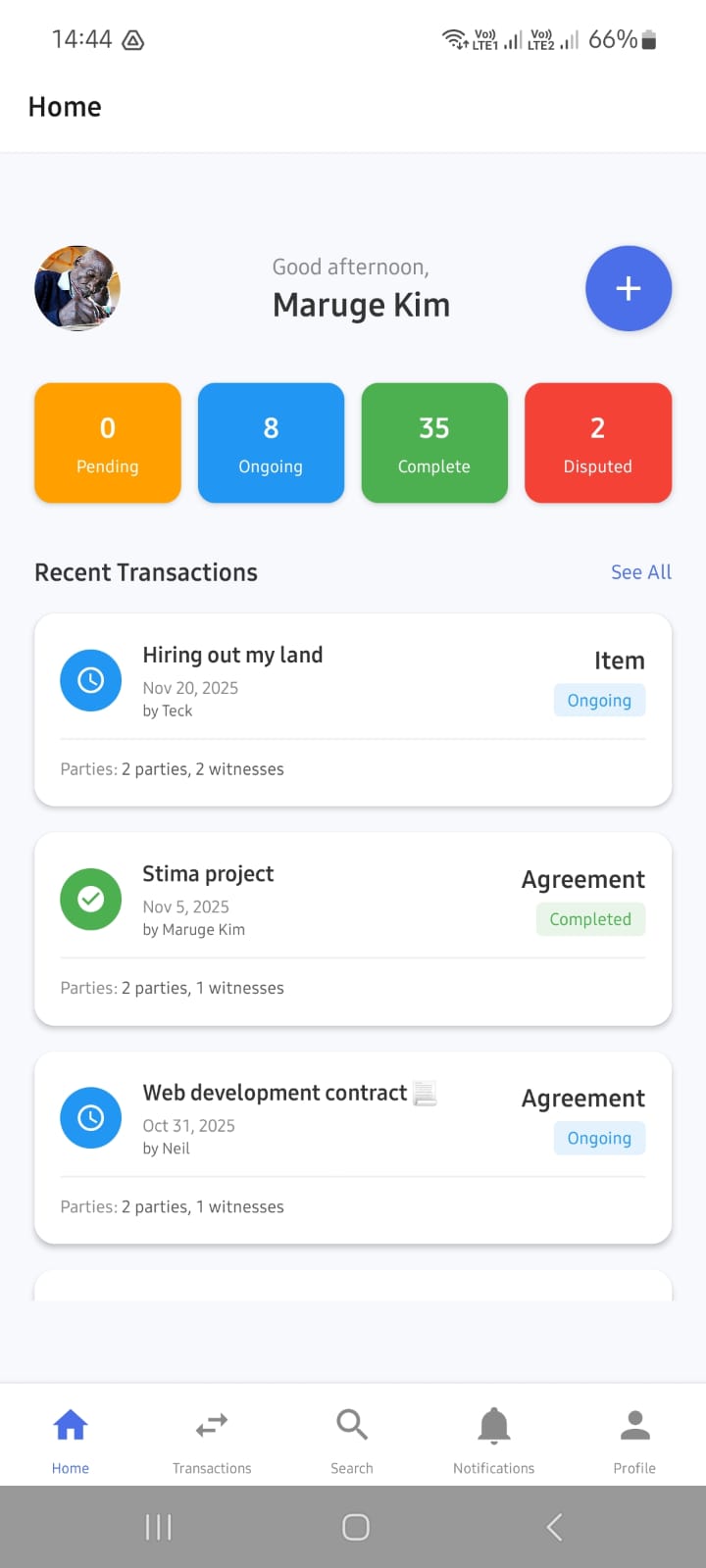Viewport: 706px width, 1568px height.
Task: Open Notifications via the bell icon
Action: tap(493, 1425)
